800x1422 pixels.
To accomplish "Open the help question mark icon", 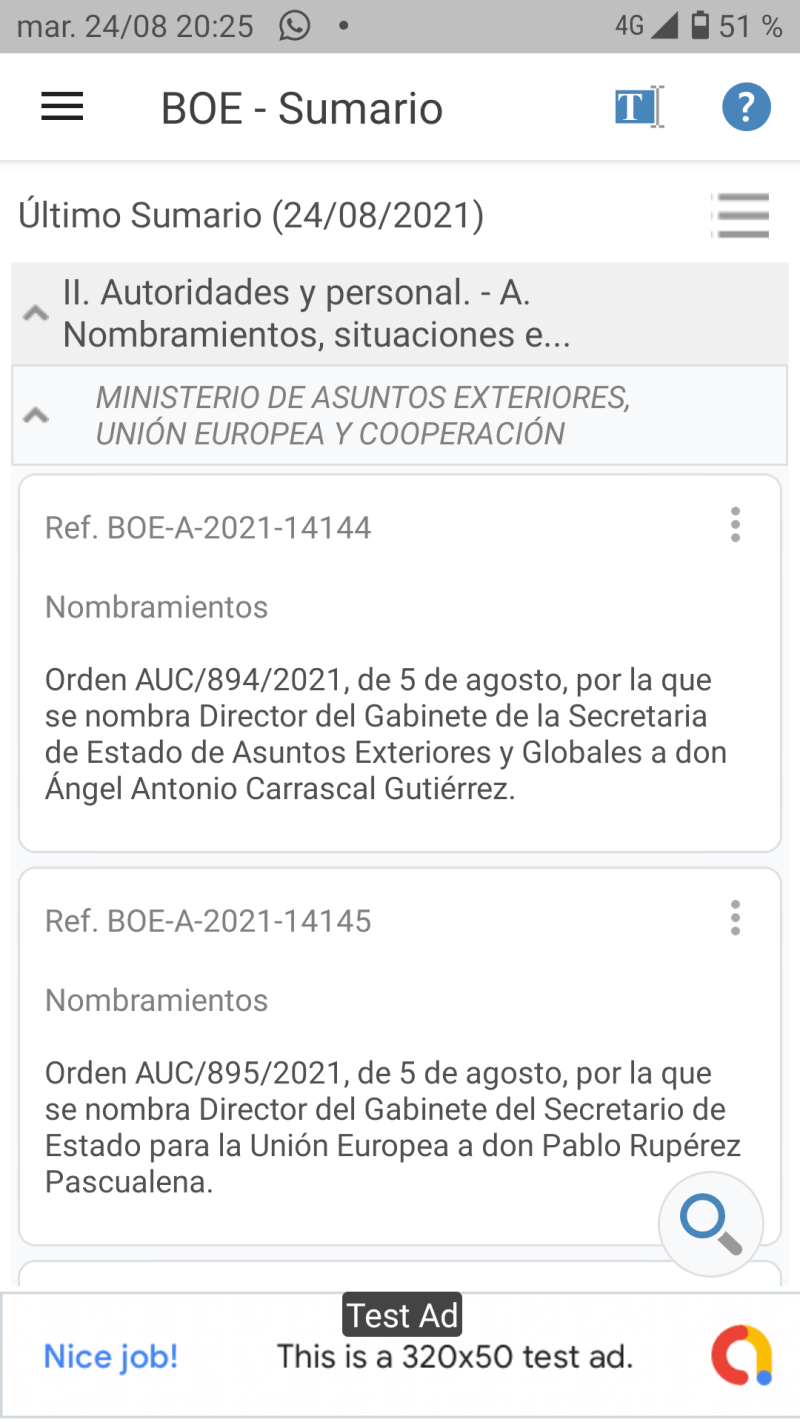I will click(746, 107).
